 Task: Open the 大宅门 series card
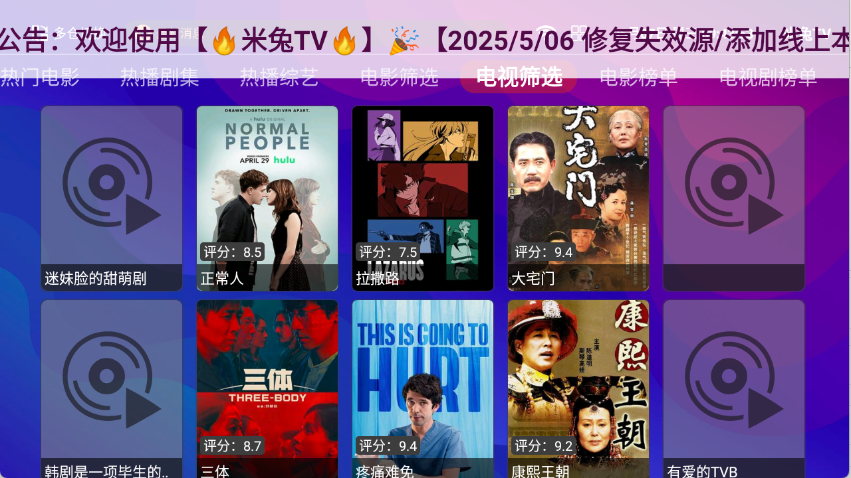(x=578, y=198)
